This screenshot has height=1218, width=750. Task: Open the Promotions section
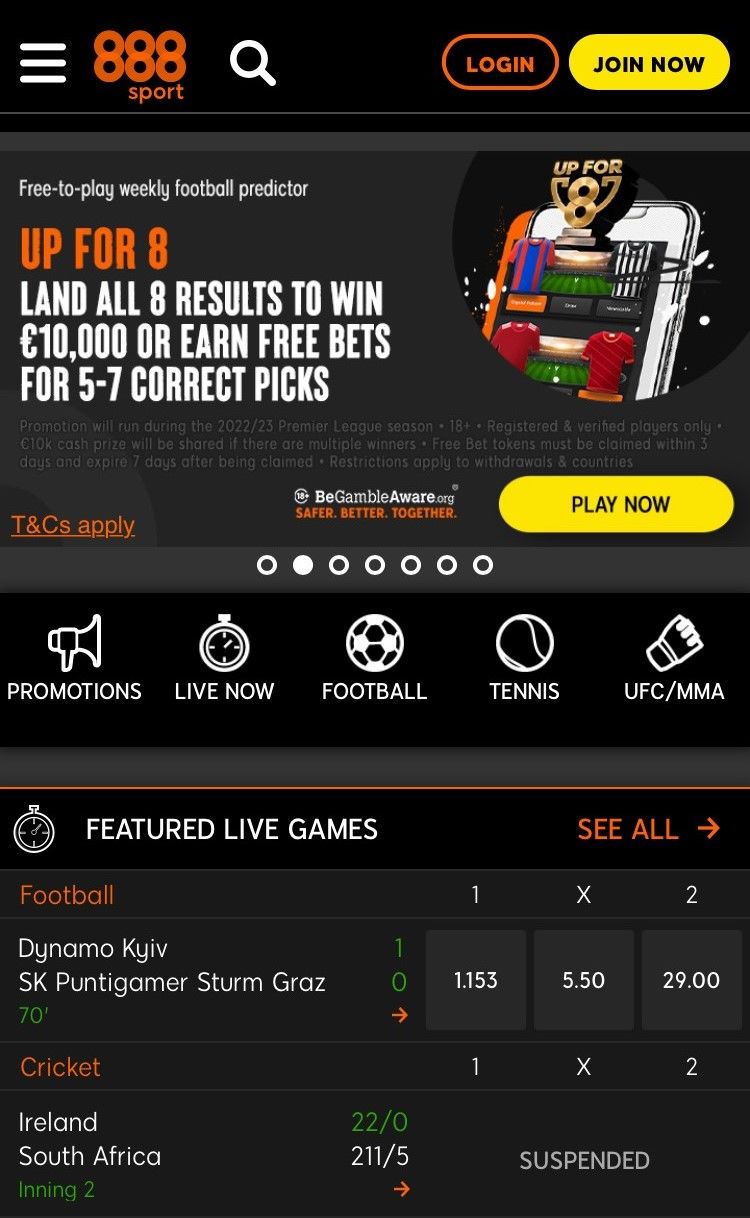[74, 658]
